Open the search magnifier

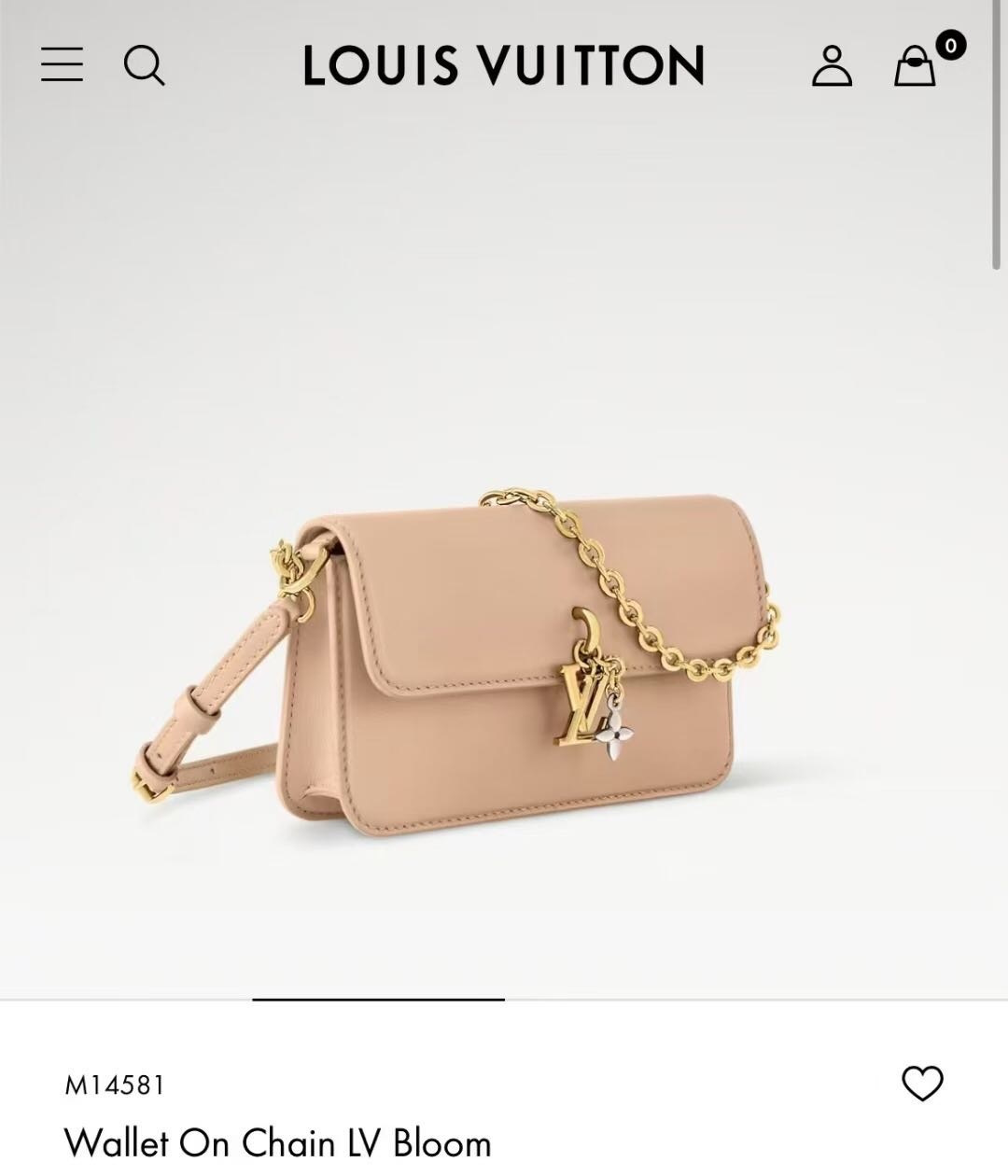144,65
